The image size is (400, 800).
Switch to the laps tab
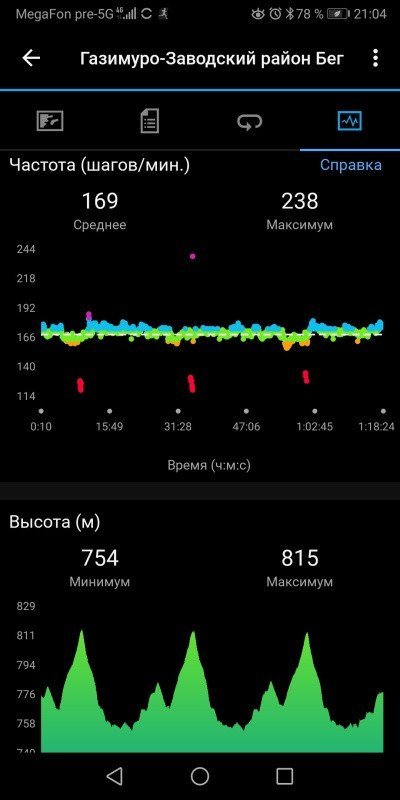click(249, 121)
